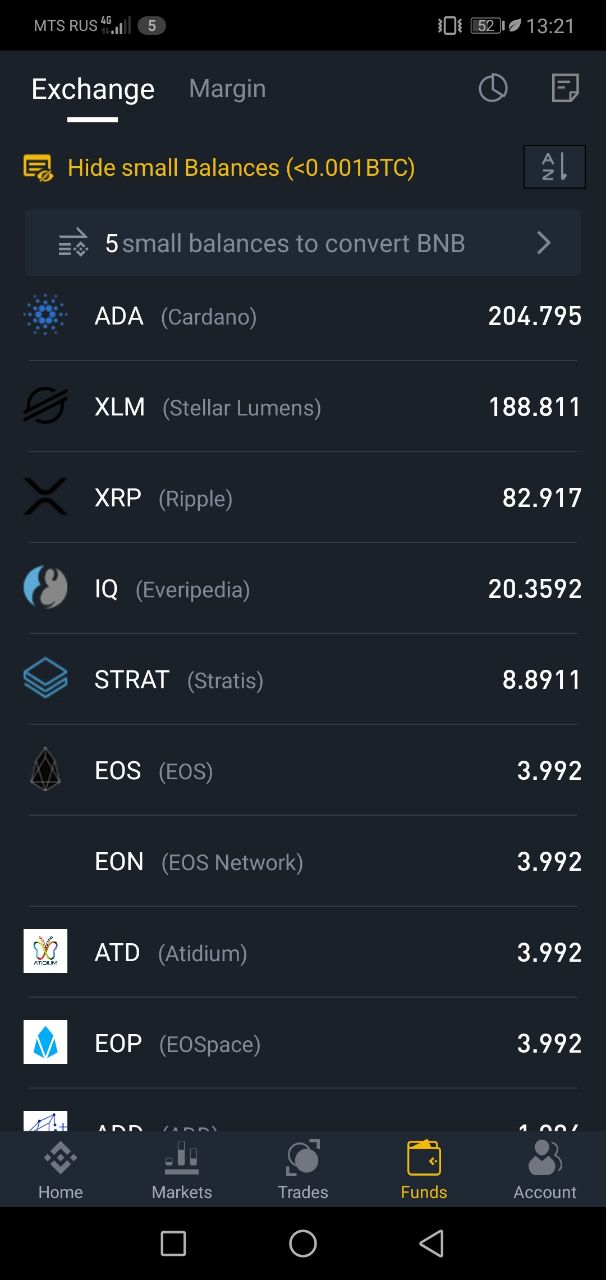
Task: Open the IQ Everipedia row
Action: (303, 589)
